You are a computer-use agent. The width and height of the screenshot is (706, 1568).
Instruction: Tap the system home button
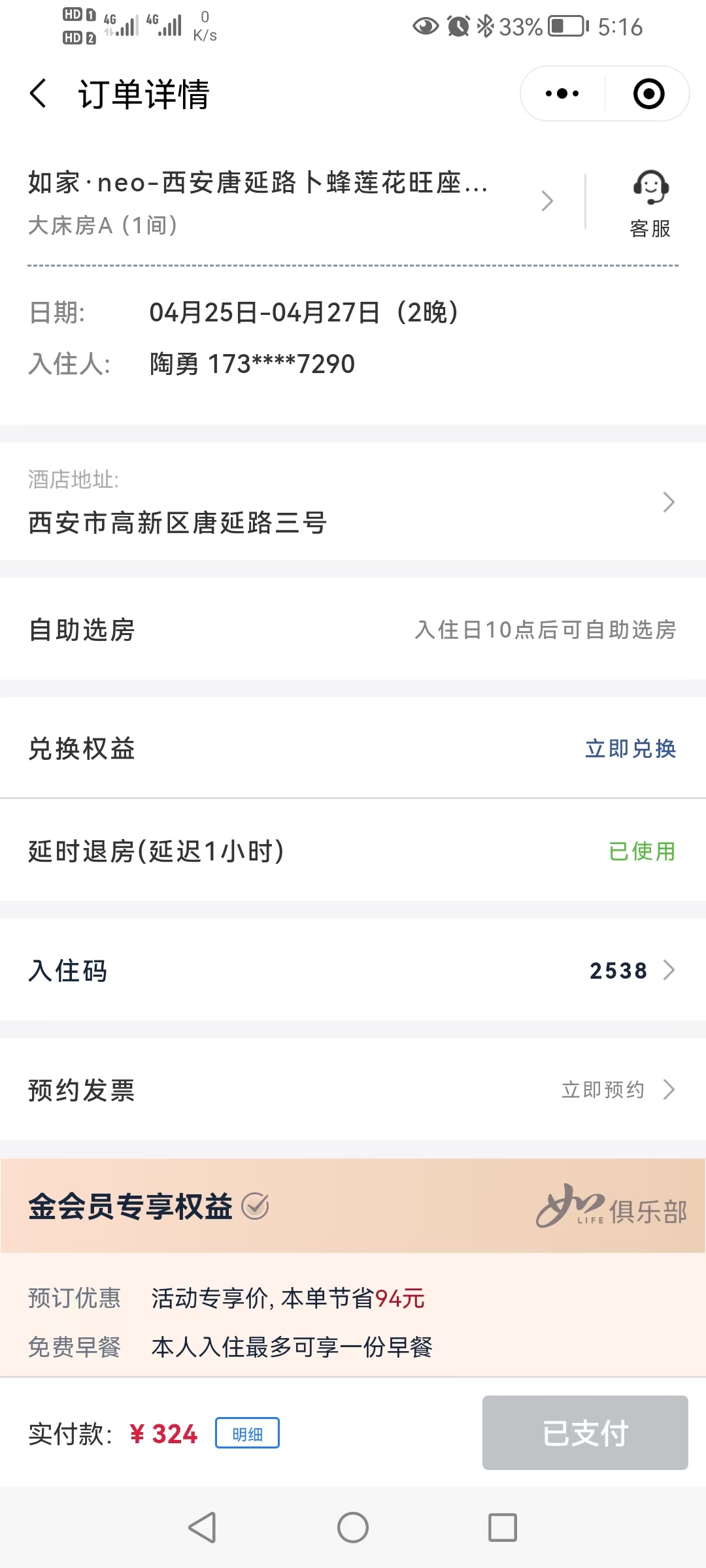click(x=353, y=1527)
